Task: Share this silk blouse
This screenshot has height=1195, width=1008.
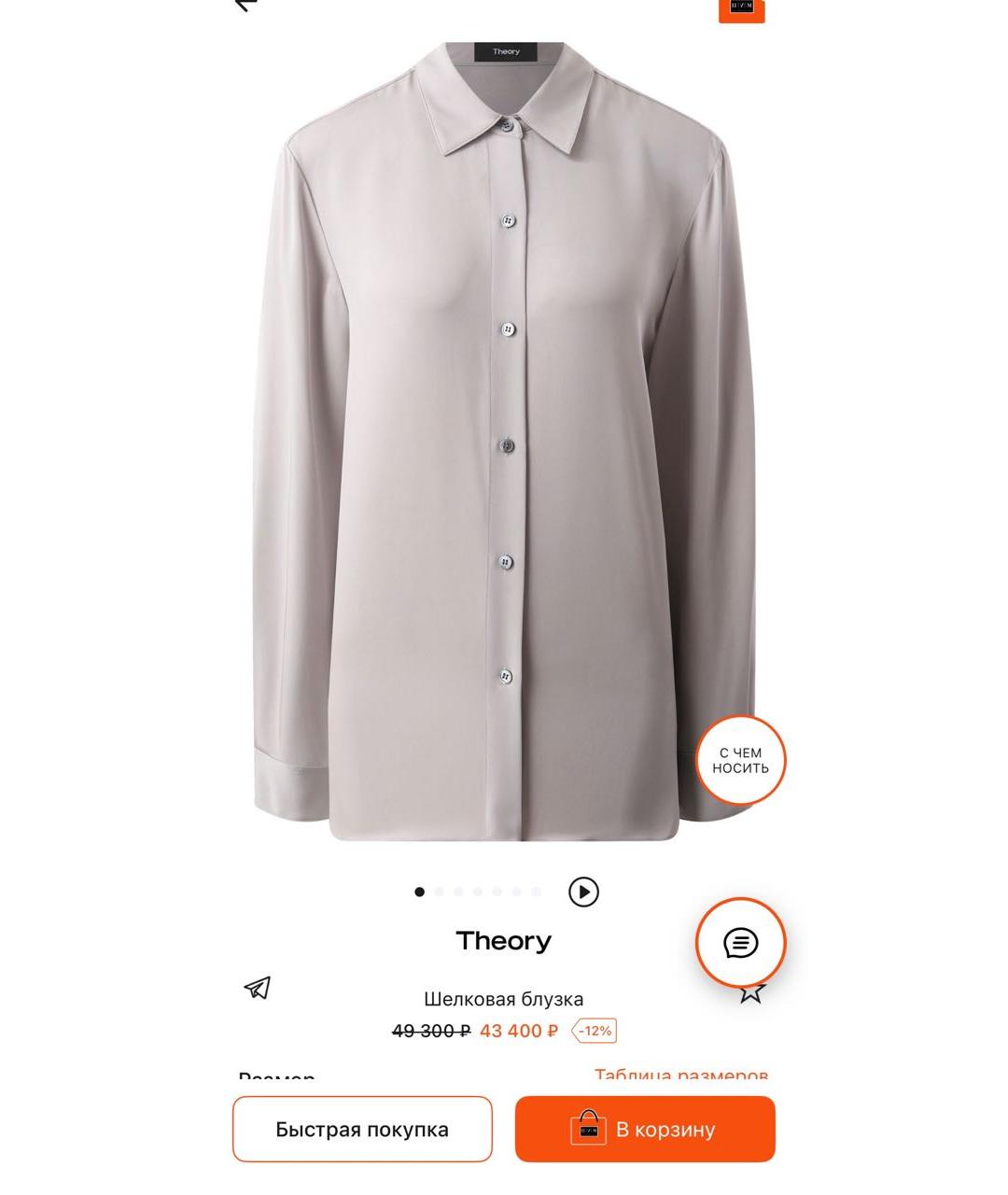Action: pos(258,988)
